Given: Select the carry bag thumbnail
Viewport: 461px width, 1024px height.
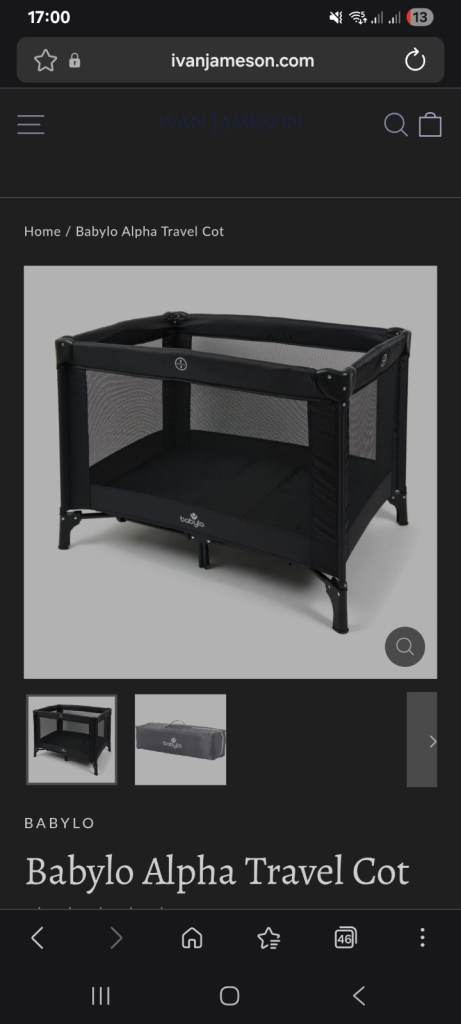Looking at the screenshot, I should (180, 739).
